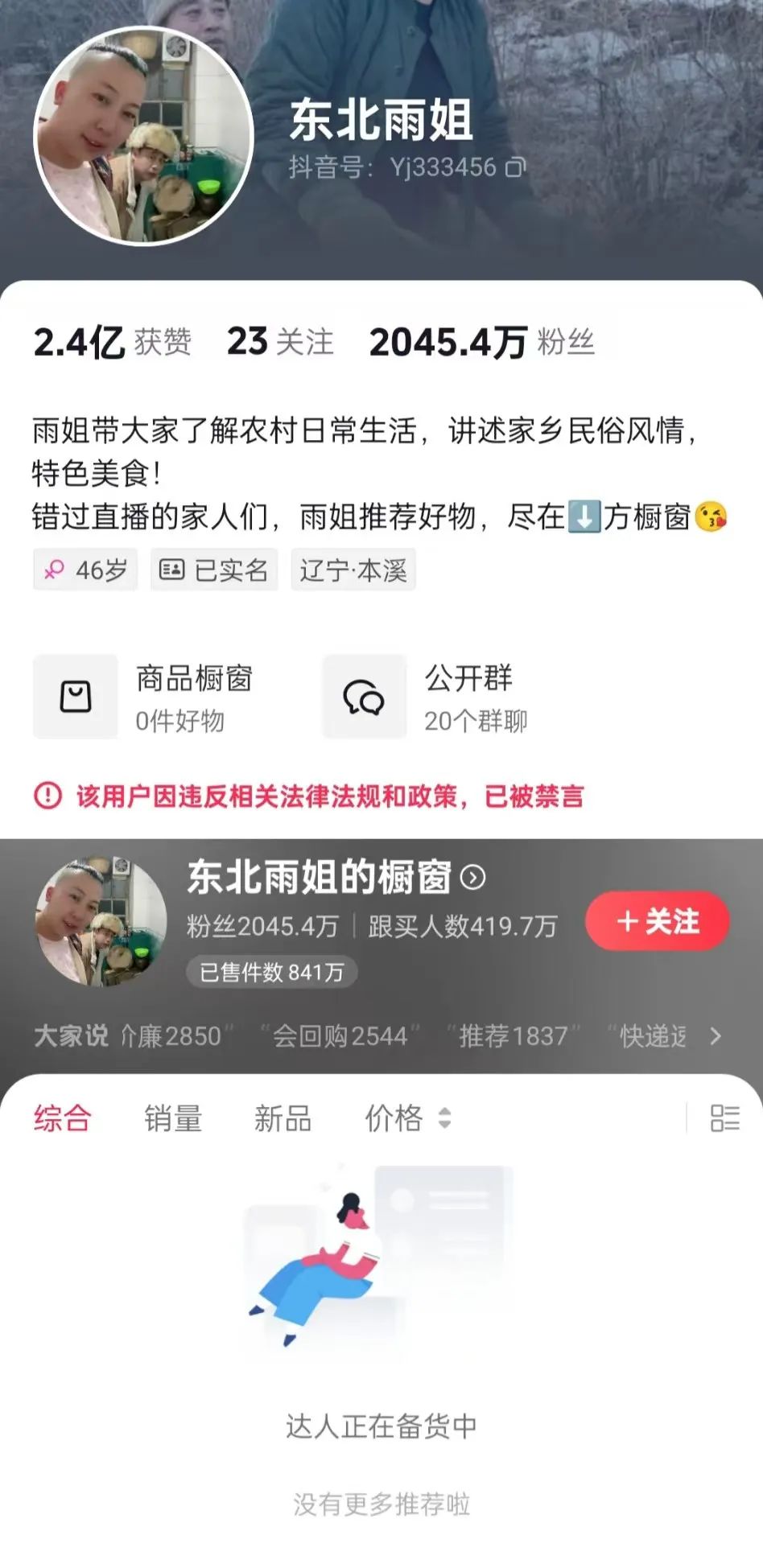Toggle the product list layout view

tap(724, 1117)
